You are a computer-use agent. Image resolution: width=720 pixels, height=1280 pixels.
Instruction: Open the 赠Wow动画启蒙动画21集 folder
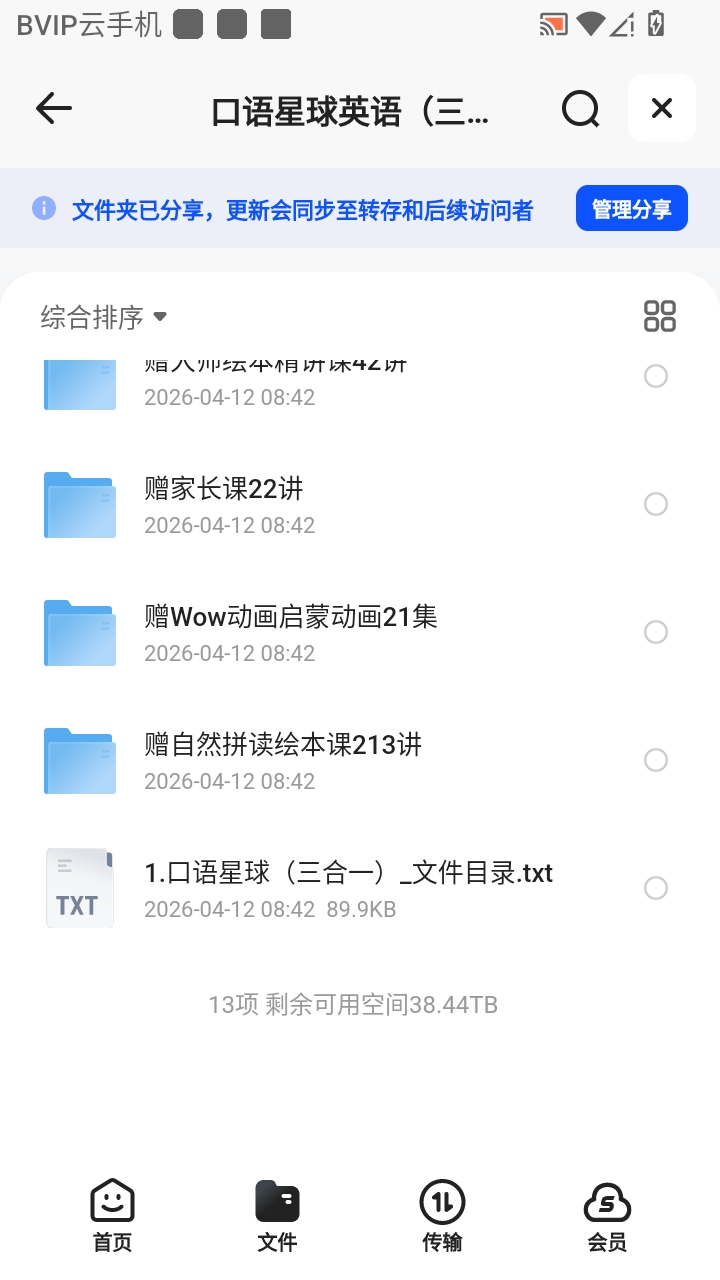coord(291,617)
